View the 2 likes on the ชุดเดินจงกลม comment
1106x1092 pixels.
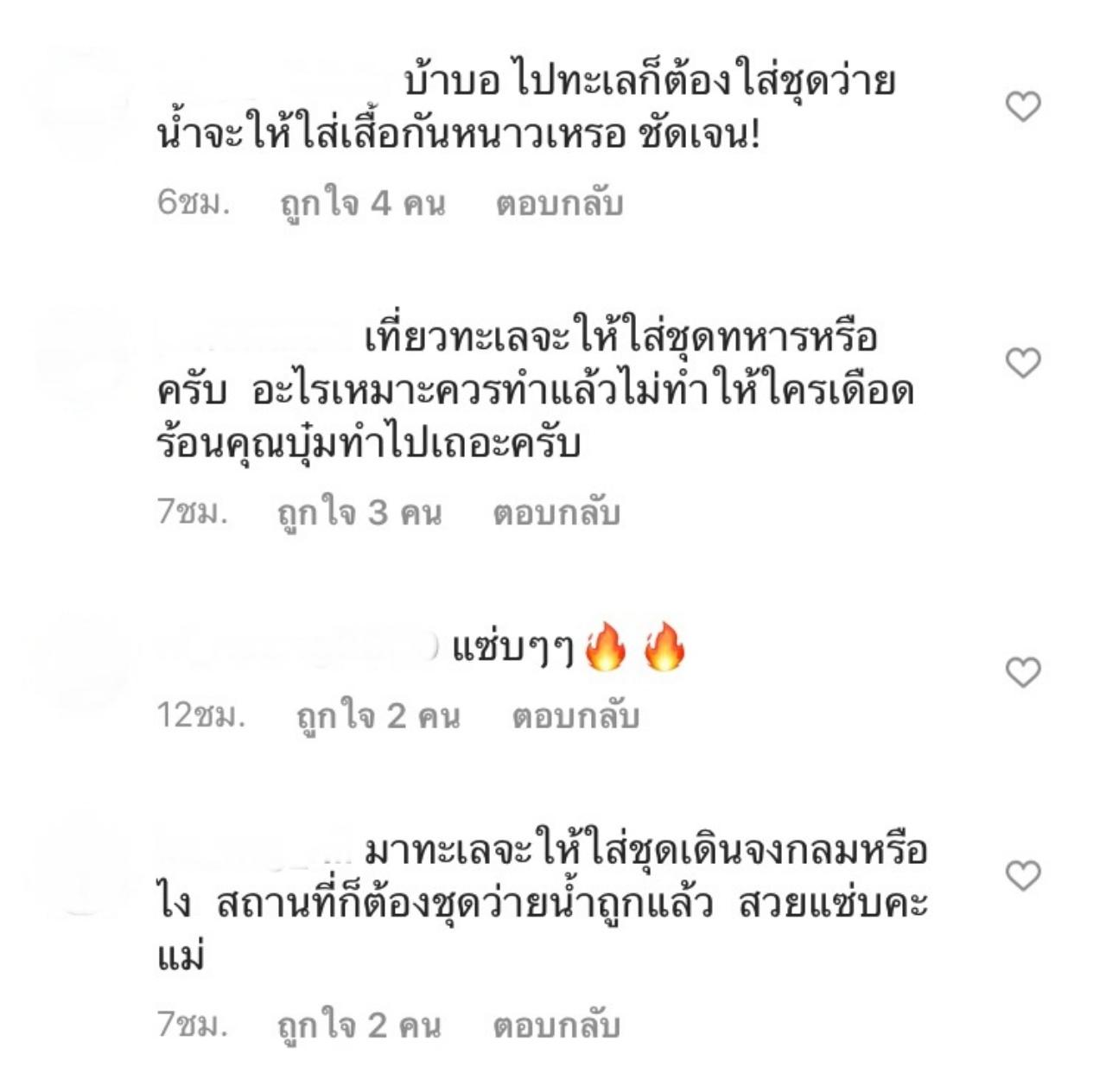coord(359,1025)
